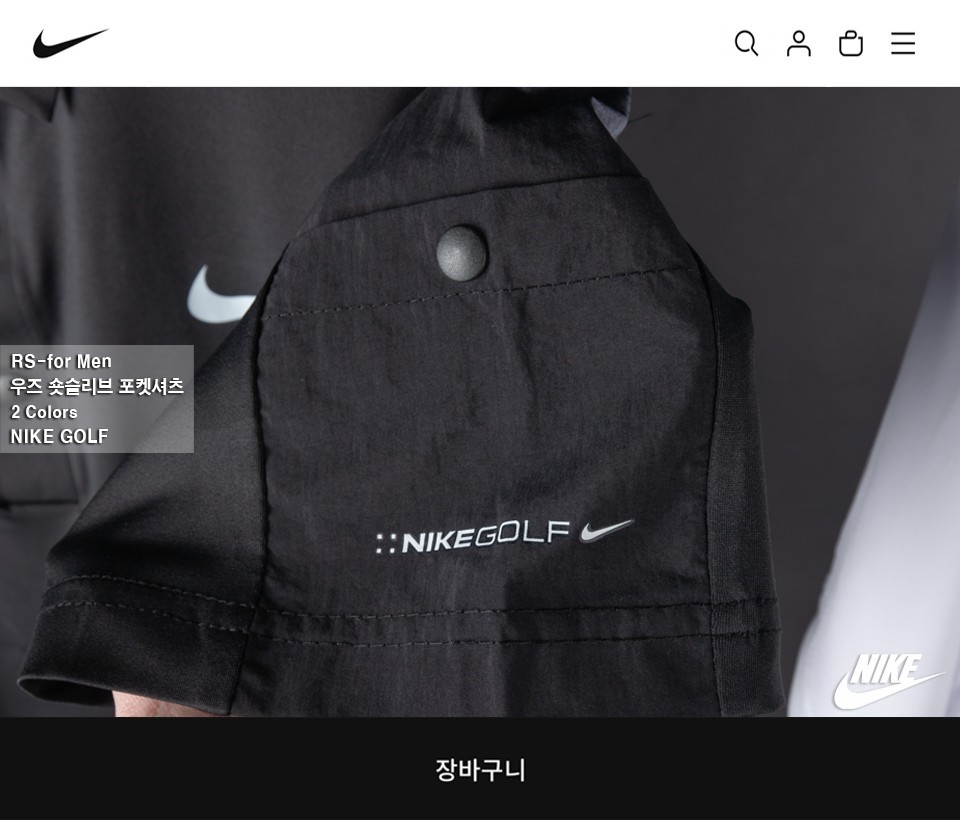Tap the 장바구니 add to cart button
Image resolution: width=960 pixels, height=820 pixels.
480,769
